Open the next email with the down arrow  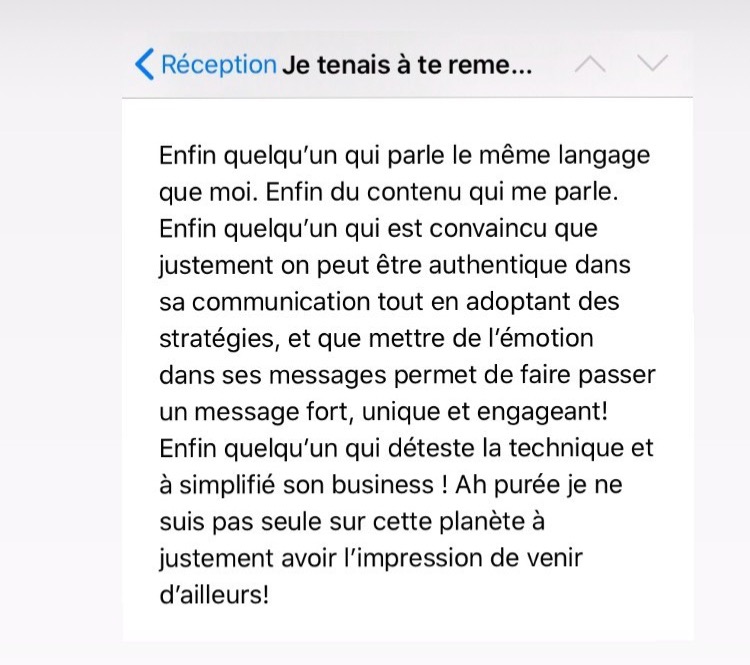[652, 65]
